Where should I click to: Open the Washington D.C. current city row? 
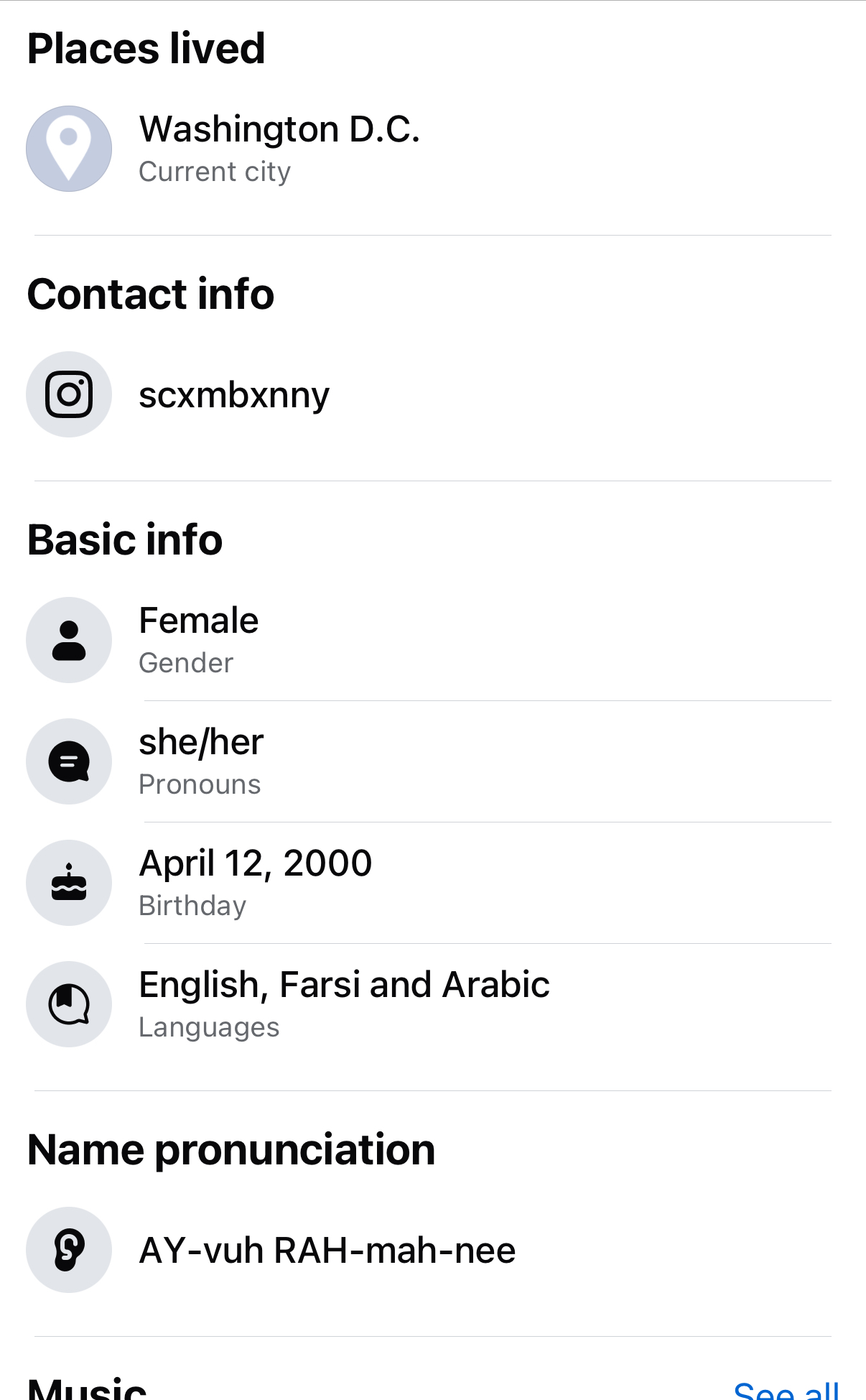click(x=433, y=149)
